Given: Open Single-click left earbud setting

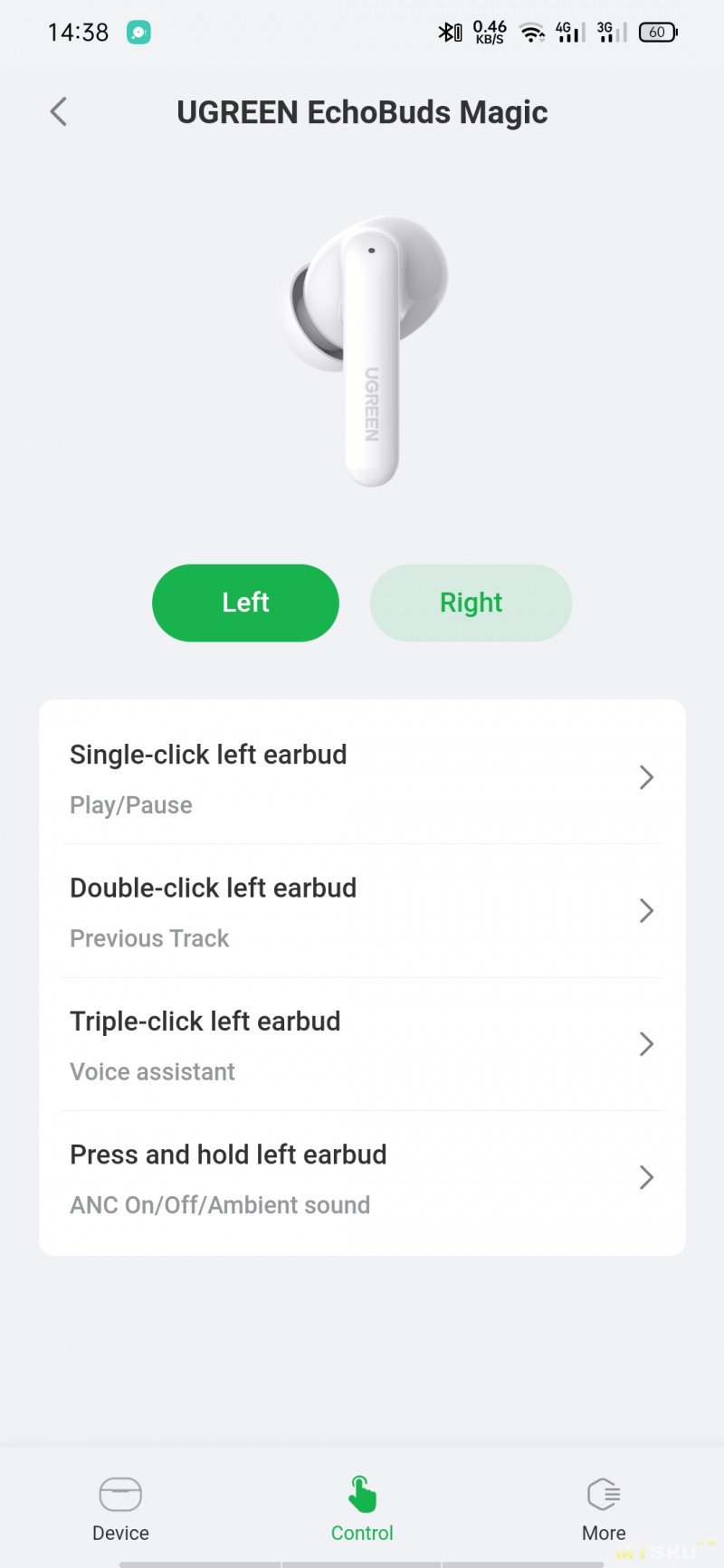Looking at the screenshot, I should coord(362,778).
